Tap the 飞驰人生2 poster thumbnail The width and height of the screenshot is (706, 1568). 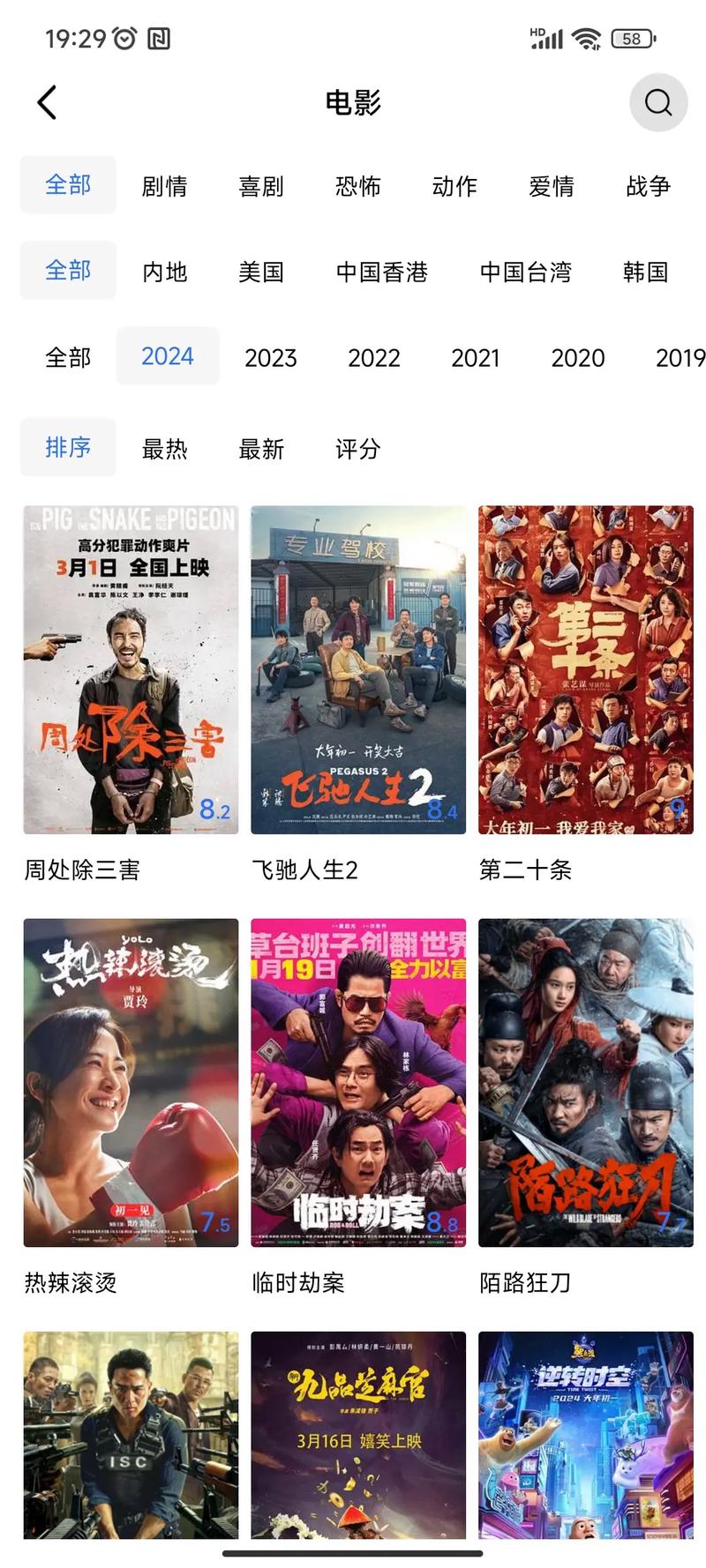[x=358, y=672]
